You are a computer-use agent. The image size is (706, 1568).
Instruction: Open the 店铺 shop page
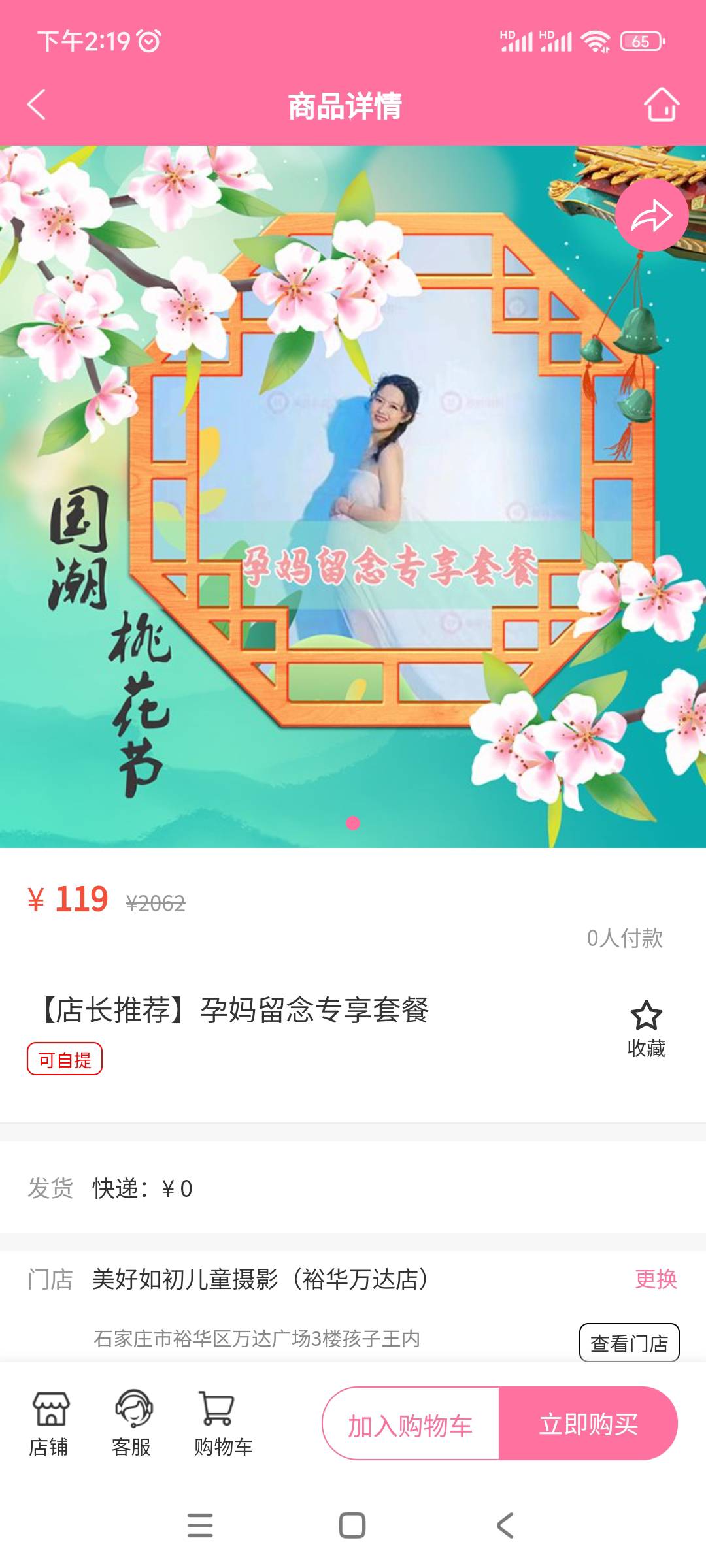(x=50, y=1422)
